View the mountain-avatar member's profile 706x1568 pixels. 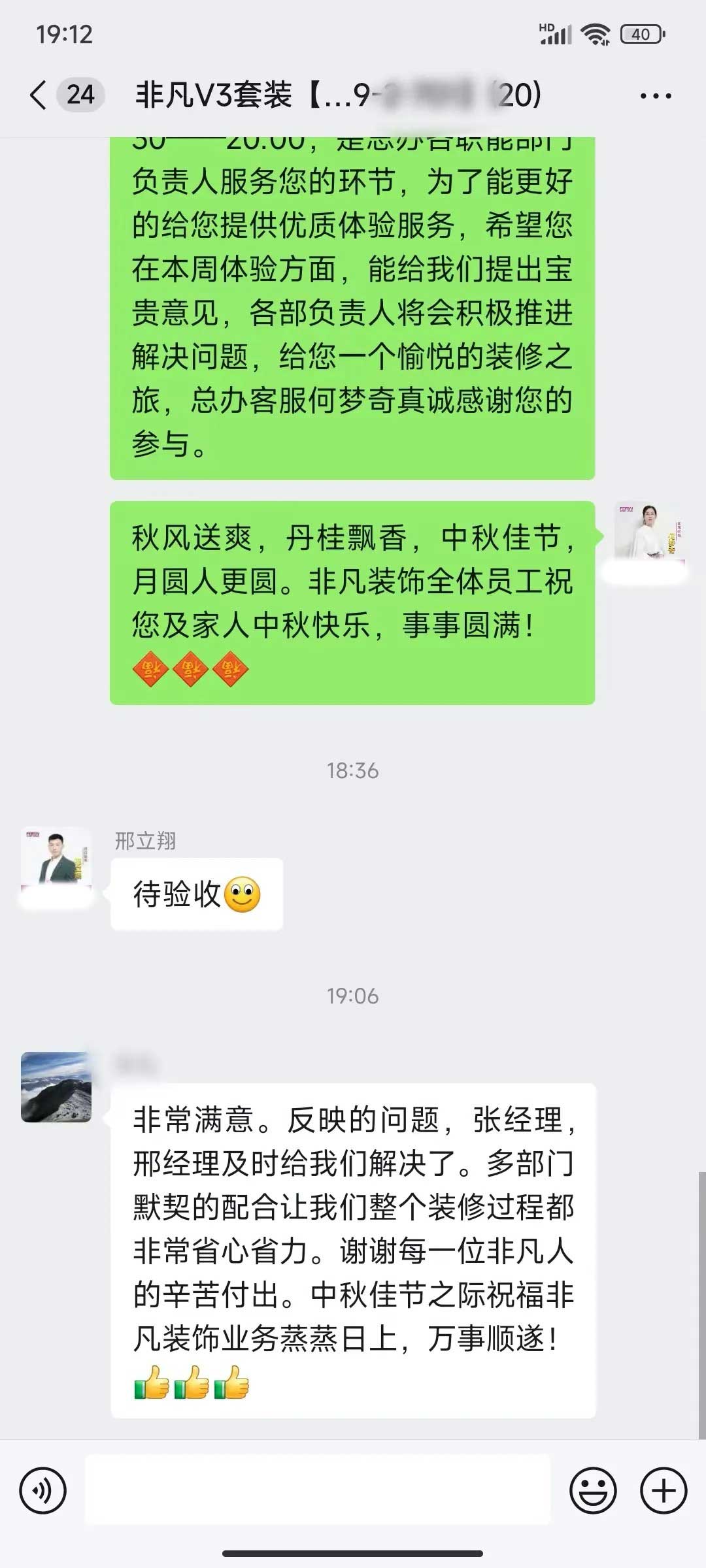coord(56,1087)
